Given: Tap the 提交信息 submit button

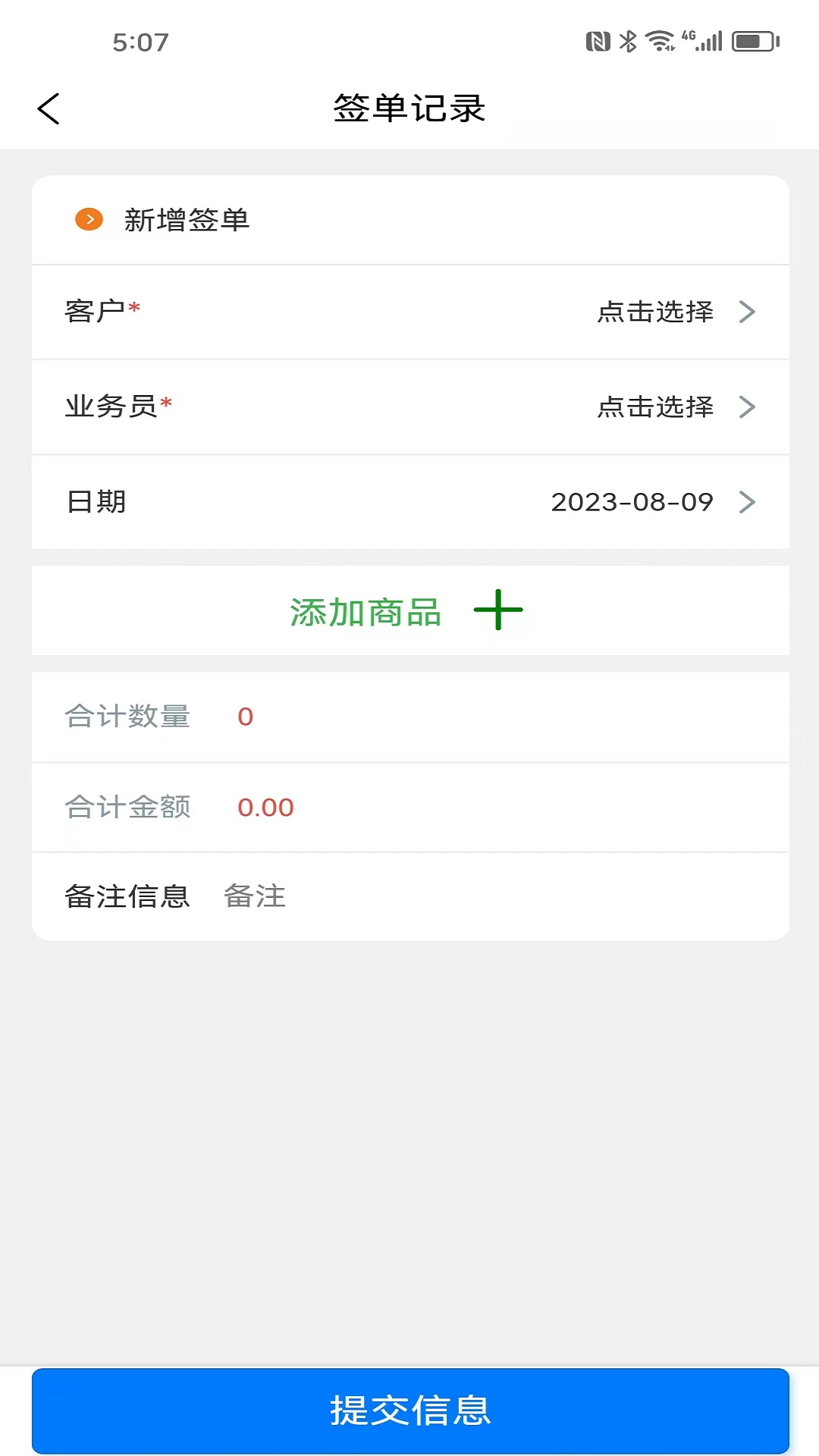Looking at the screenshot, I should (x=409, y=1412).
